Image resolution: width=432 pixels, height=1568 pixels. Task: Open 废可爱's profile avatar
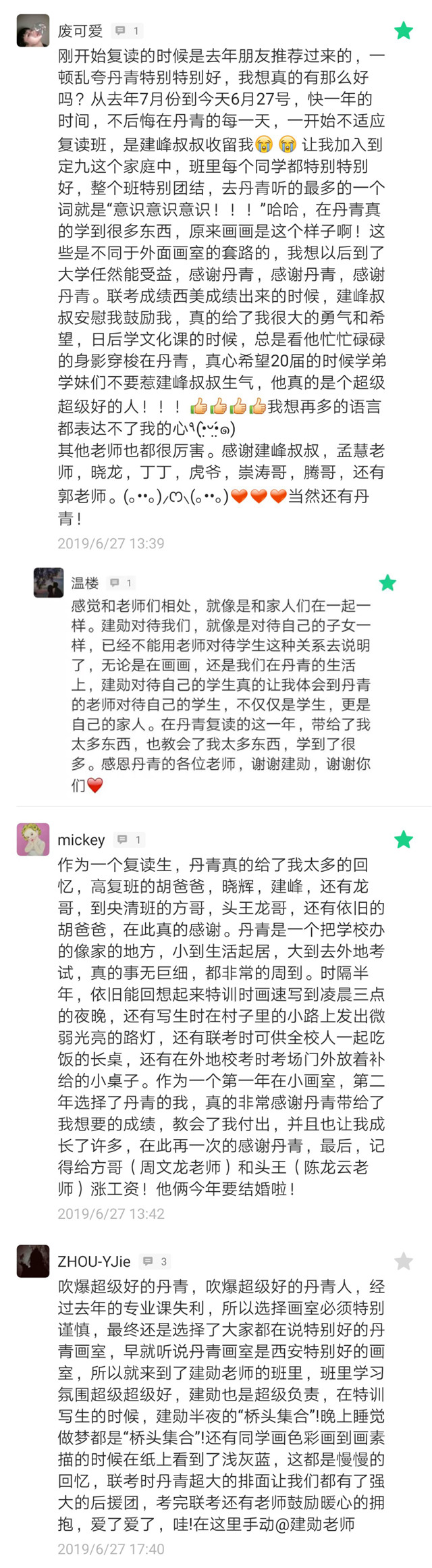(32, 31)
